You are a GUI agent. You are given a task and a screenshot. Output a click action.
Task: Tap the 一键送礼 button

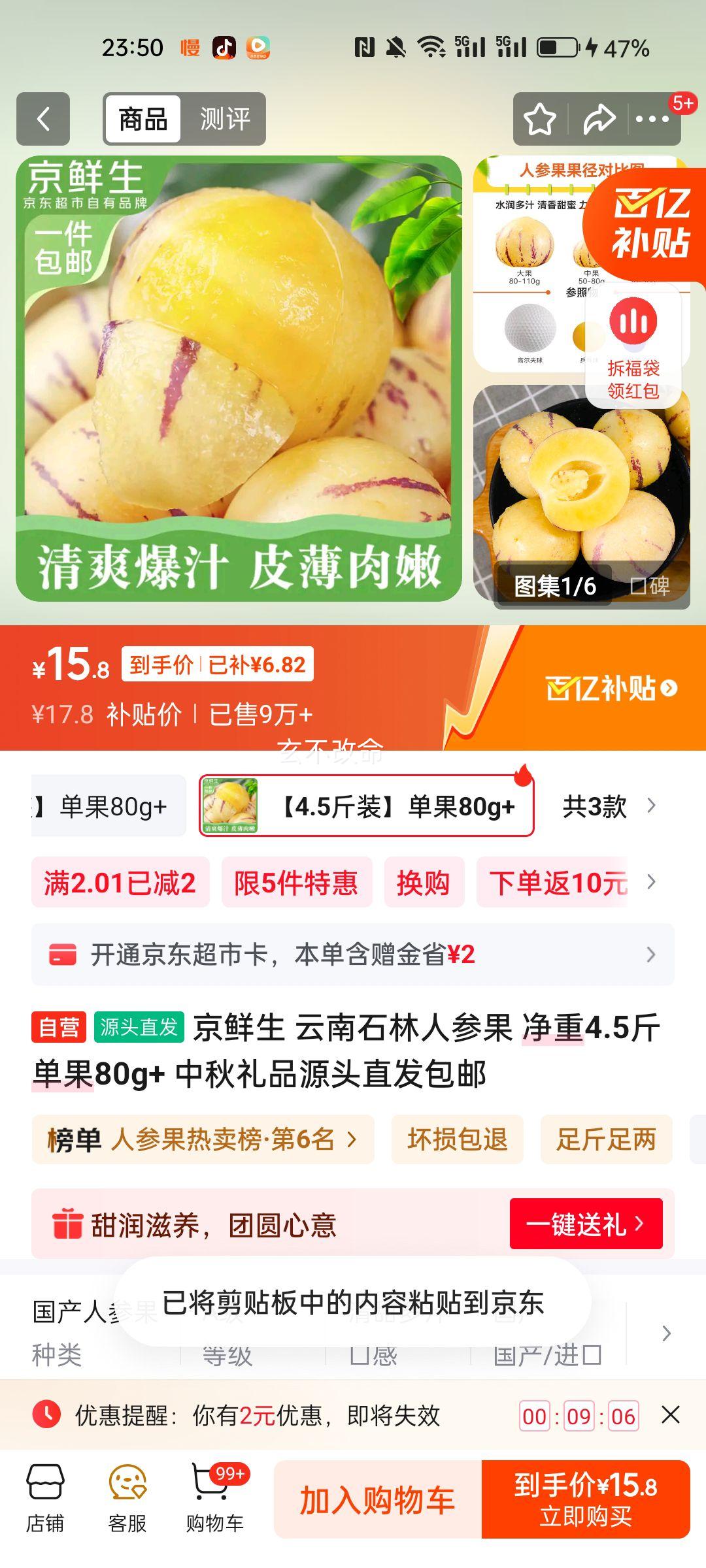[x=586, y=1224]
